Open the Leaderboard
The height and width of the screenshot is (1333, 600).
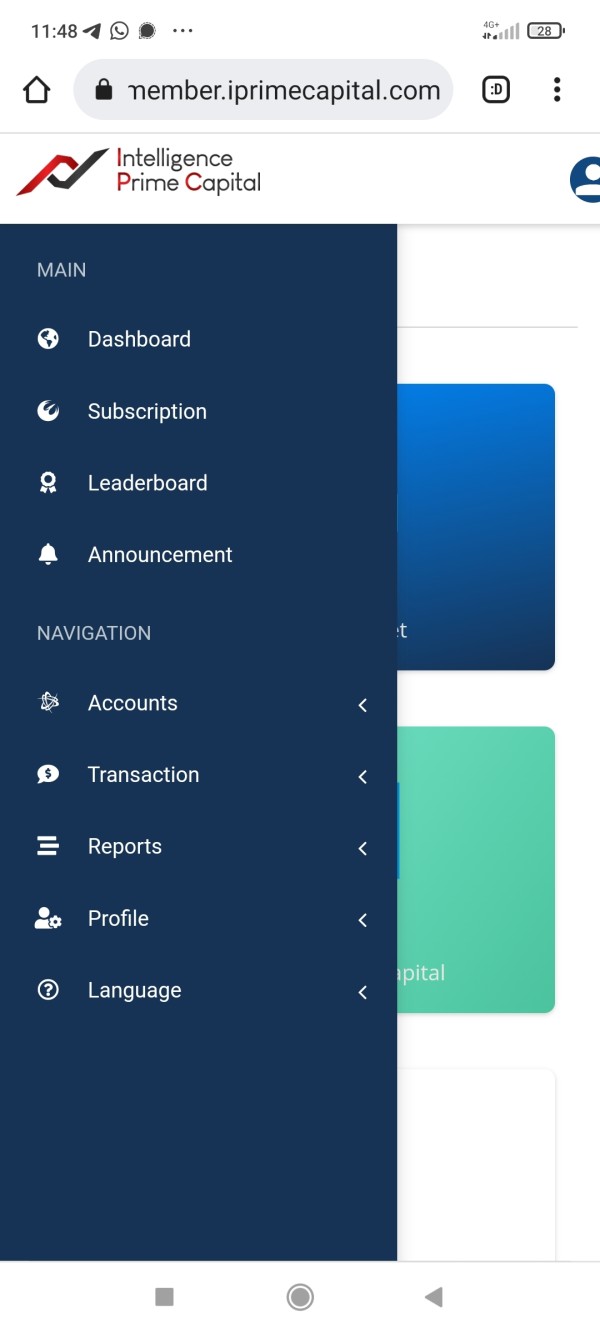pyautogui.click(x=147, y=483)
